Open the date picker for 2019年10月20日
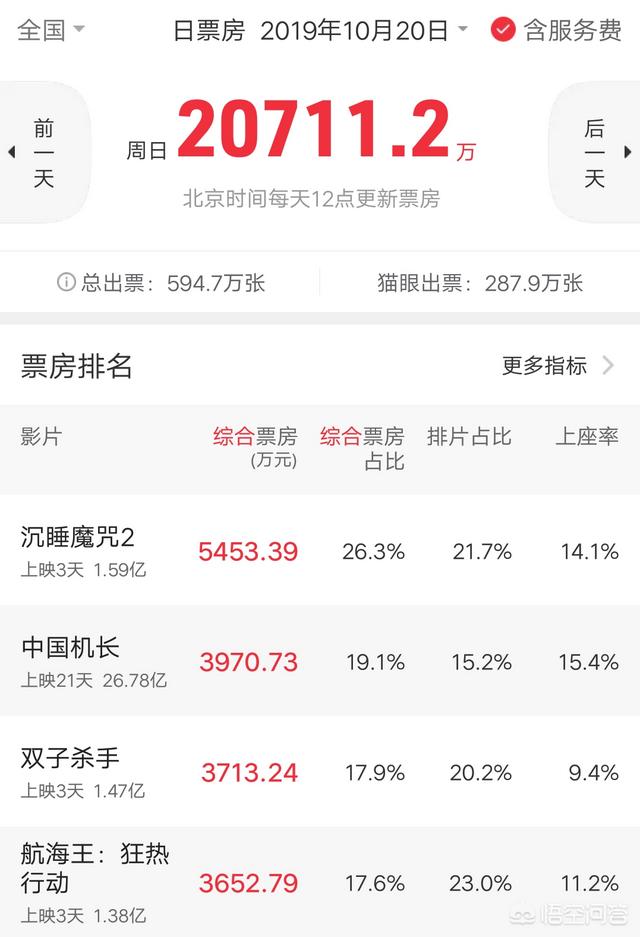The image size is (640, 937). (x=363, y=30)
